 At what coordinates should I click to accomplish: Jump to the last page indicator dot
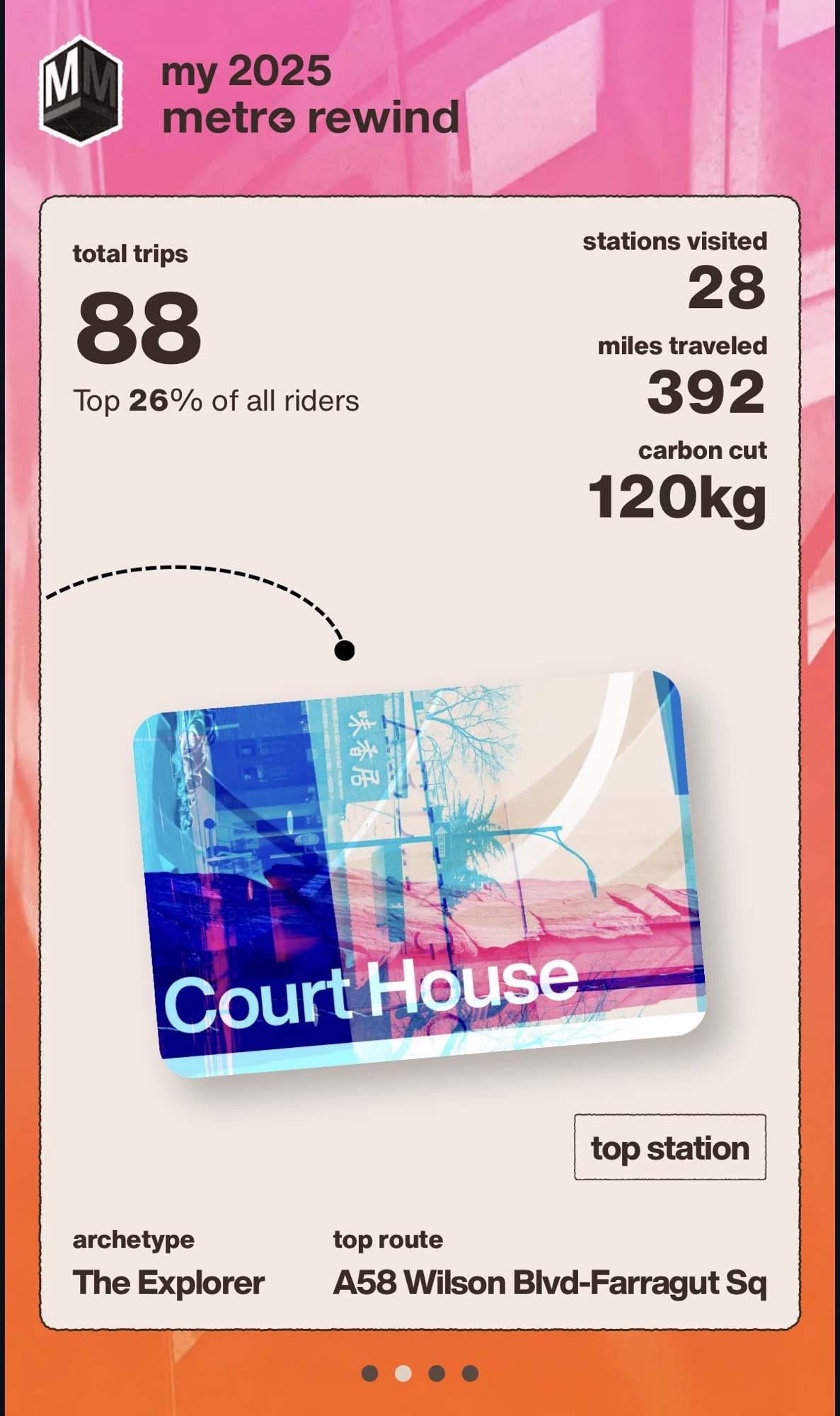(470, 1374)
